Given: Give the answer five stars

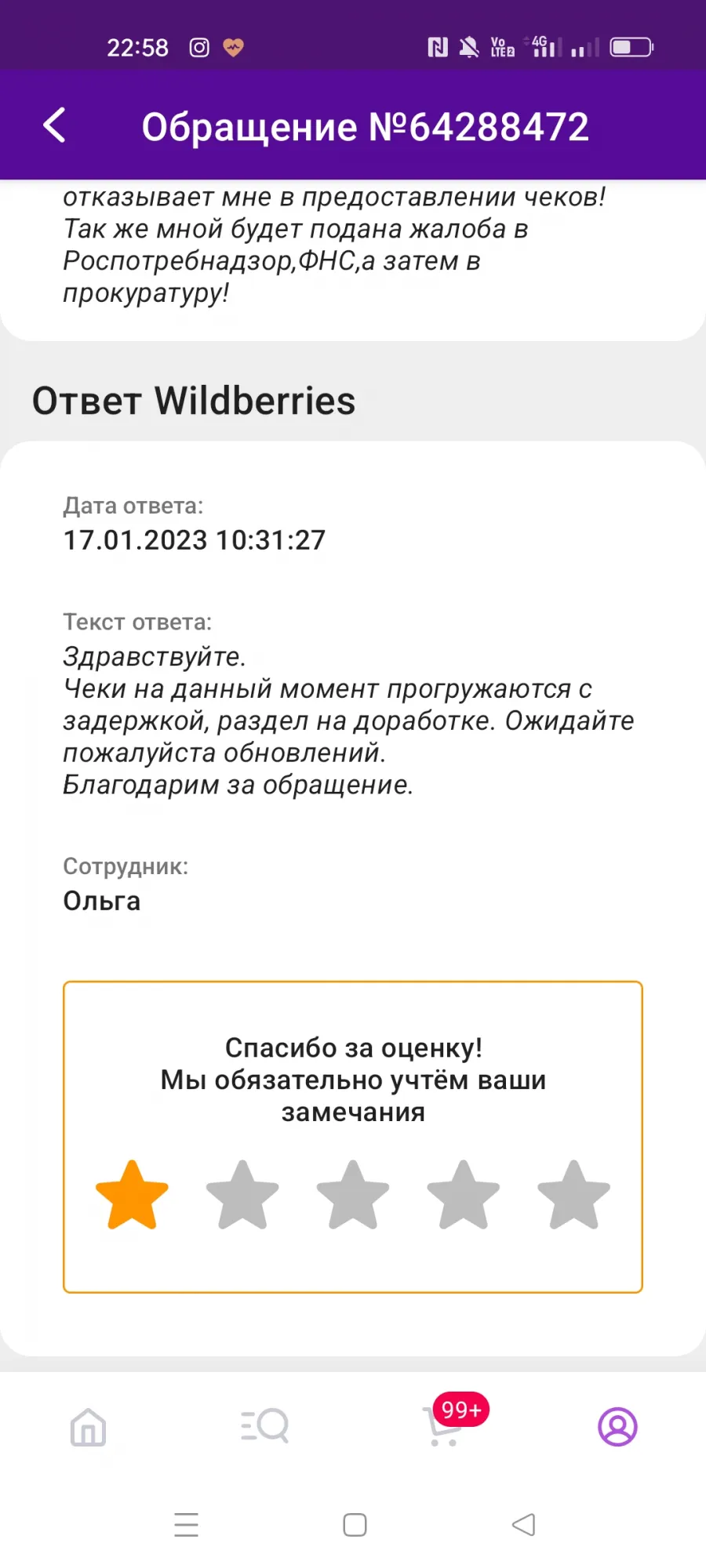Looking at the screenshot, I should (x=574, y=1195).
